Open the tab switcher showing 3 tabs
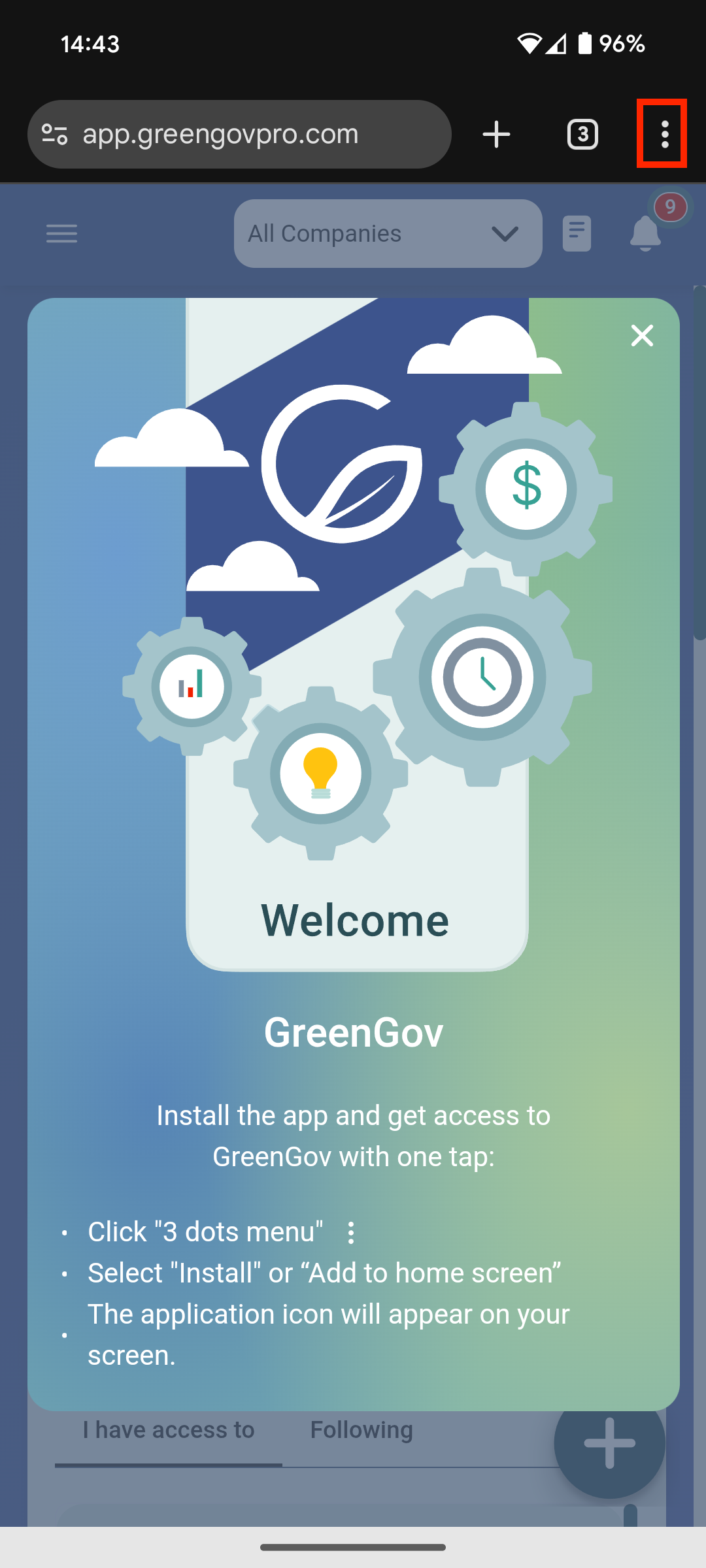Viewport: 706px width, 1568px height. [582, 135]
